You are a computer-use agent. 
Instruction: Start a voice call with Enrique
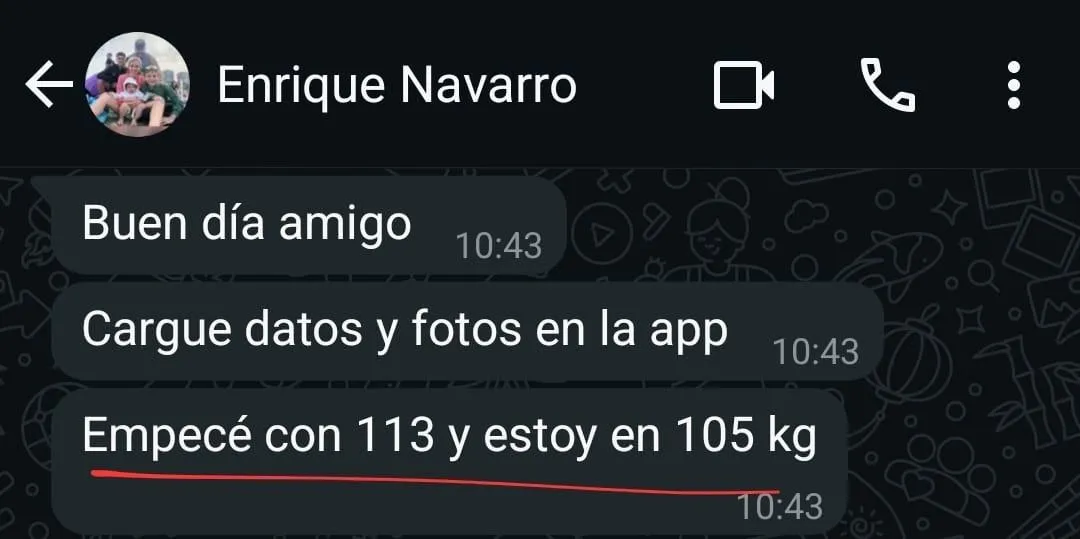click(887, 86)
